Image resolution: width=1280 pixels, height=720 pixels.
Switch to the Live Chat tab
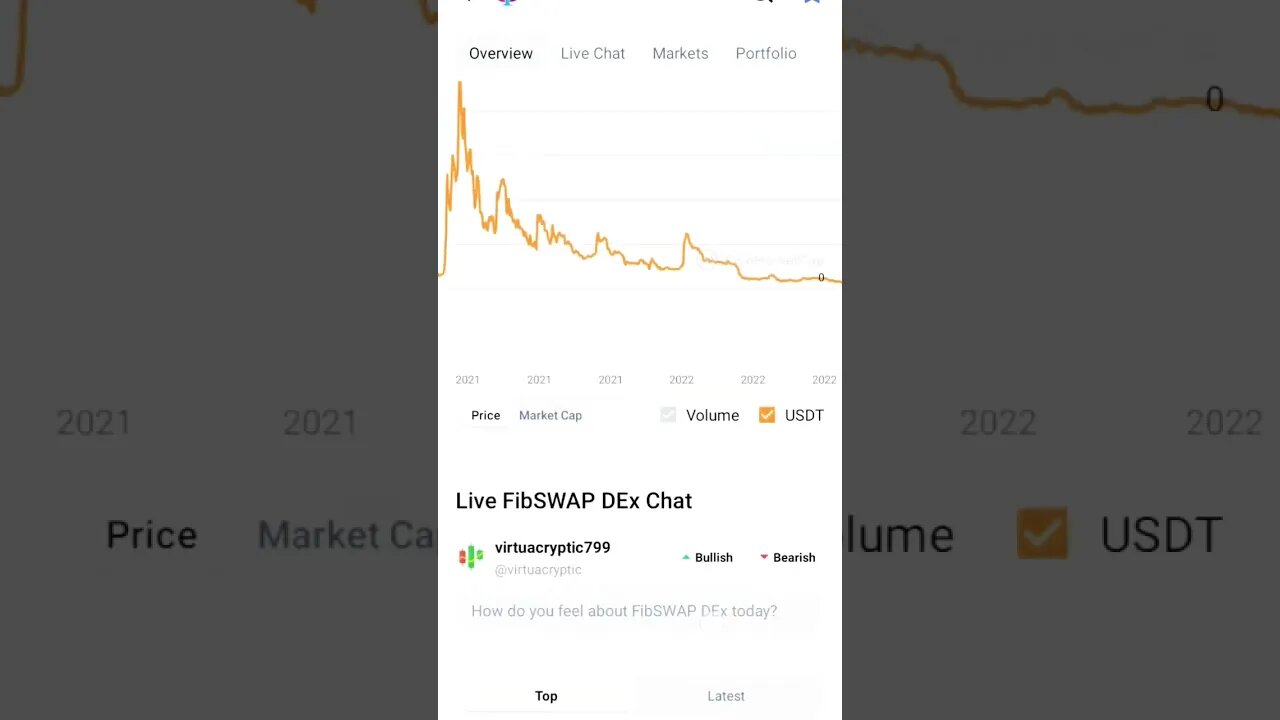[592, 54]
